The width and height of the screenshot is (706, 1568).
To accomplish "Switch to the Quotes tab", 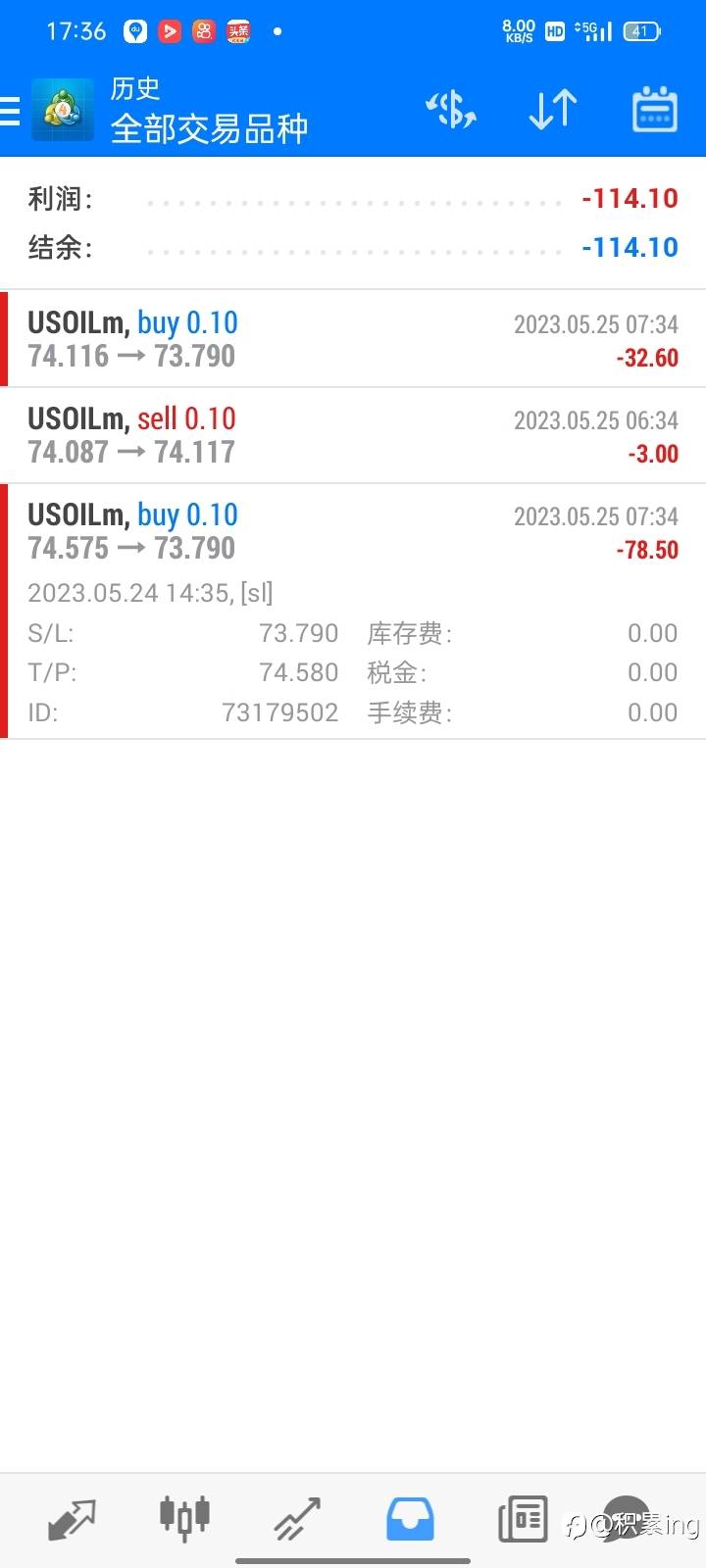I will click(72, 1520).
